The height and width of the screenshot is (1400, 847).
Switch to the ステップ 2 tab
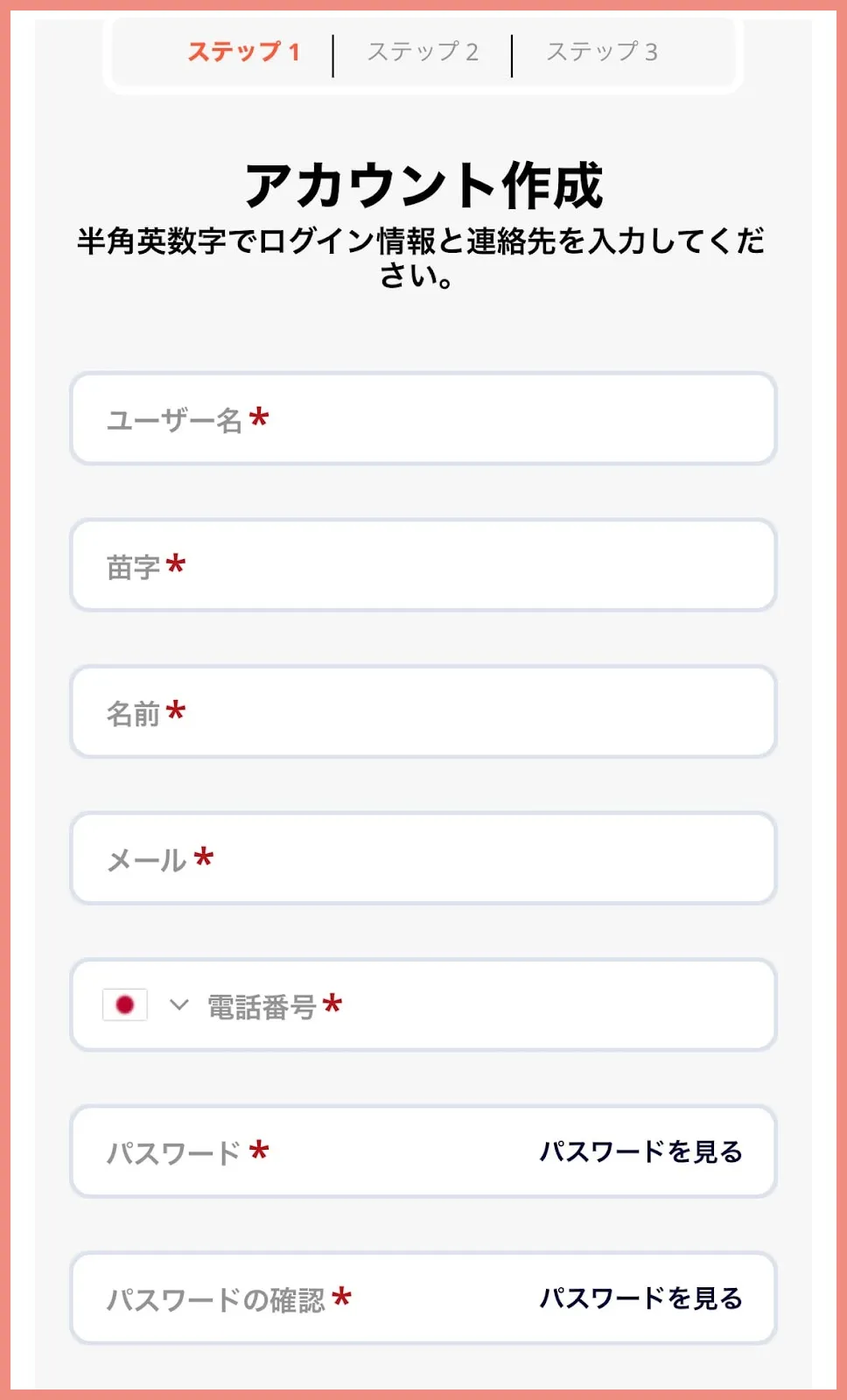pos(423,51)
